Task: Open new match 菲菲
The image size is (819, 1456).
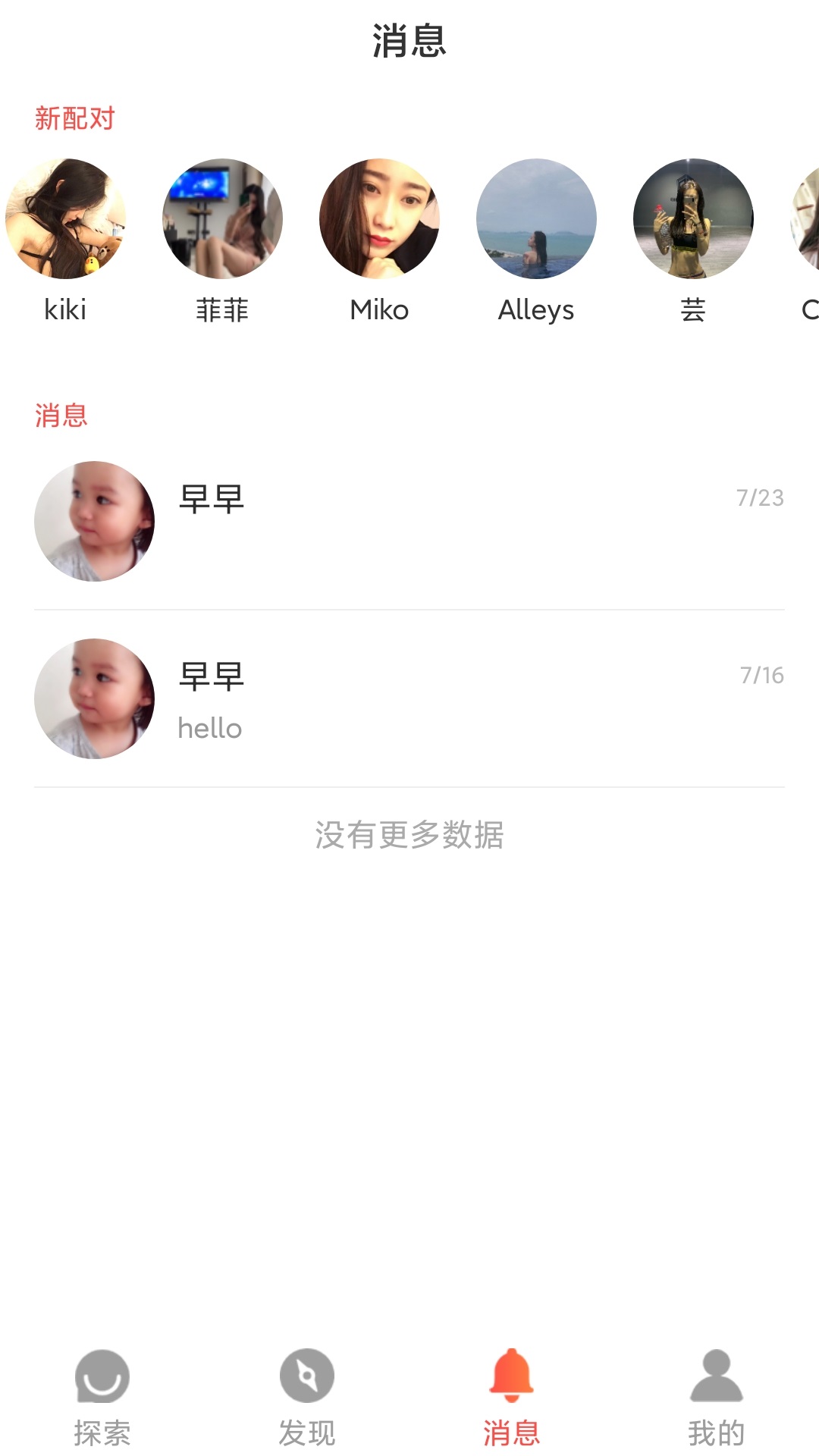Action: [x=222, y=218]
